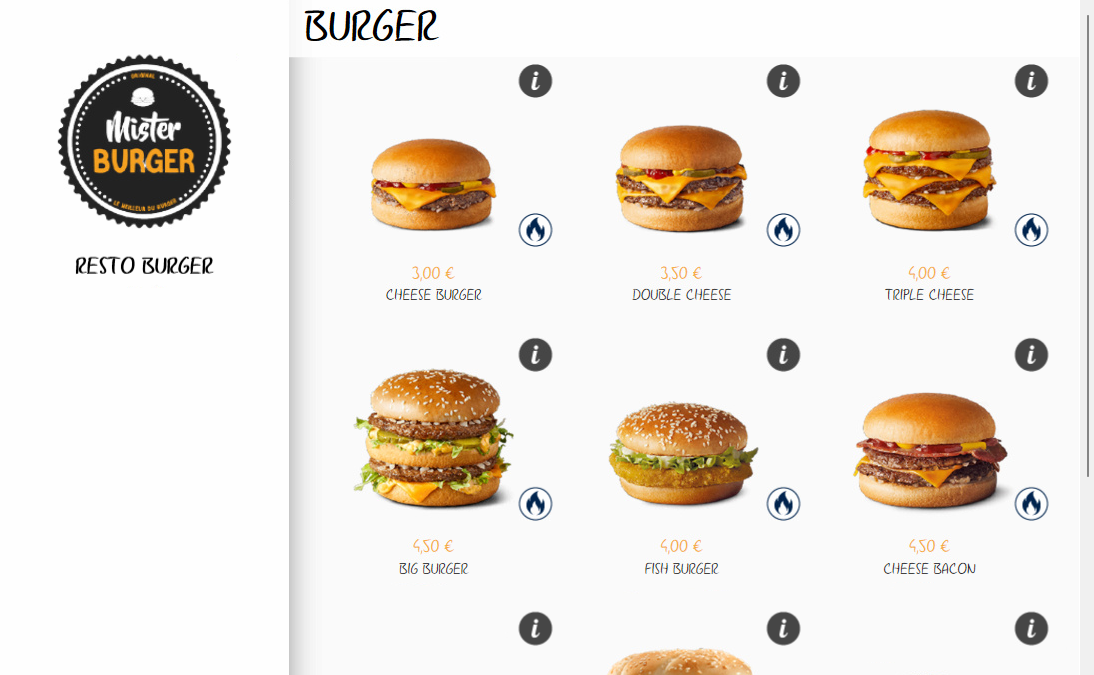Select the Big Burger item

point(432,438)
